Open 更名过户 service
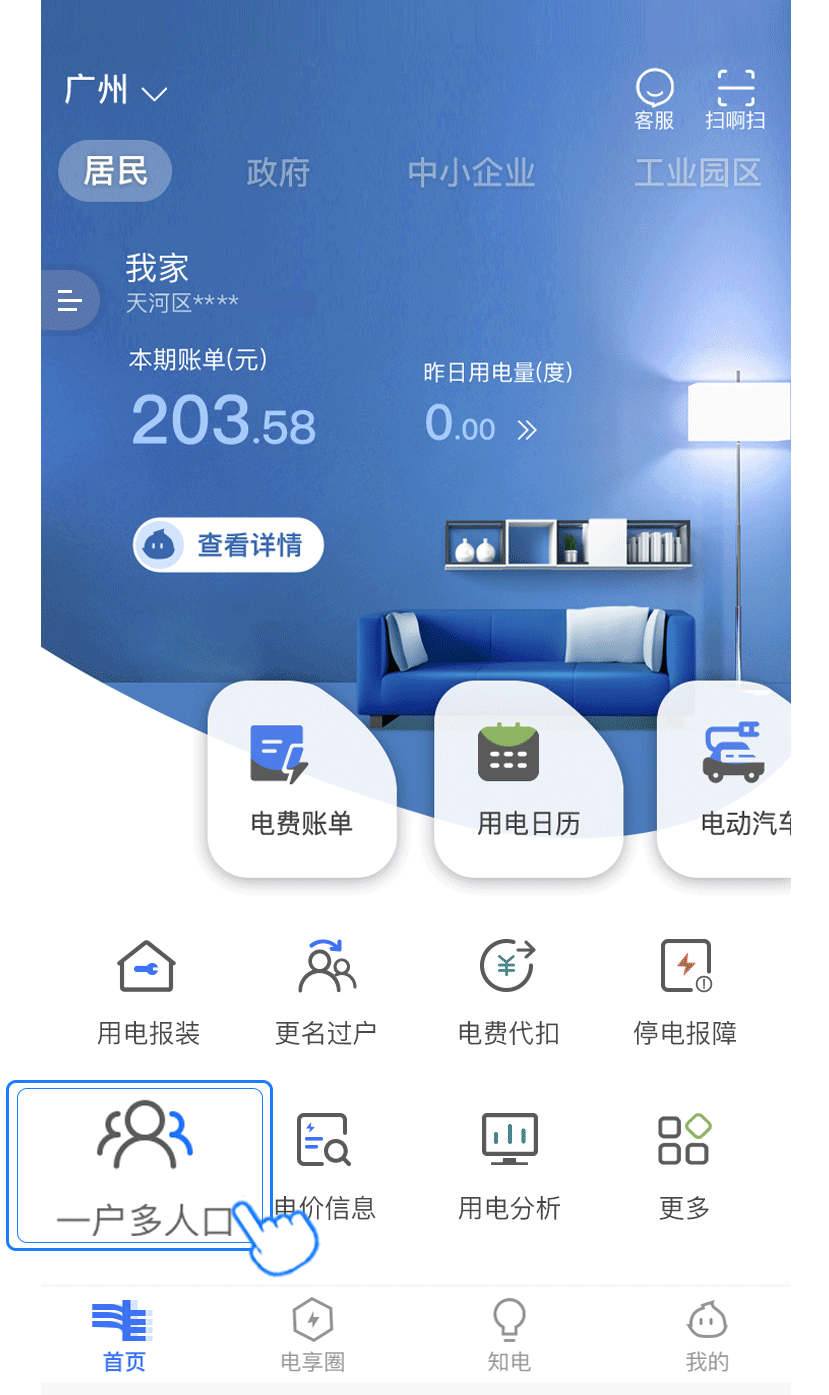829x1395 pixels. point(326,991)
